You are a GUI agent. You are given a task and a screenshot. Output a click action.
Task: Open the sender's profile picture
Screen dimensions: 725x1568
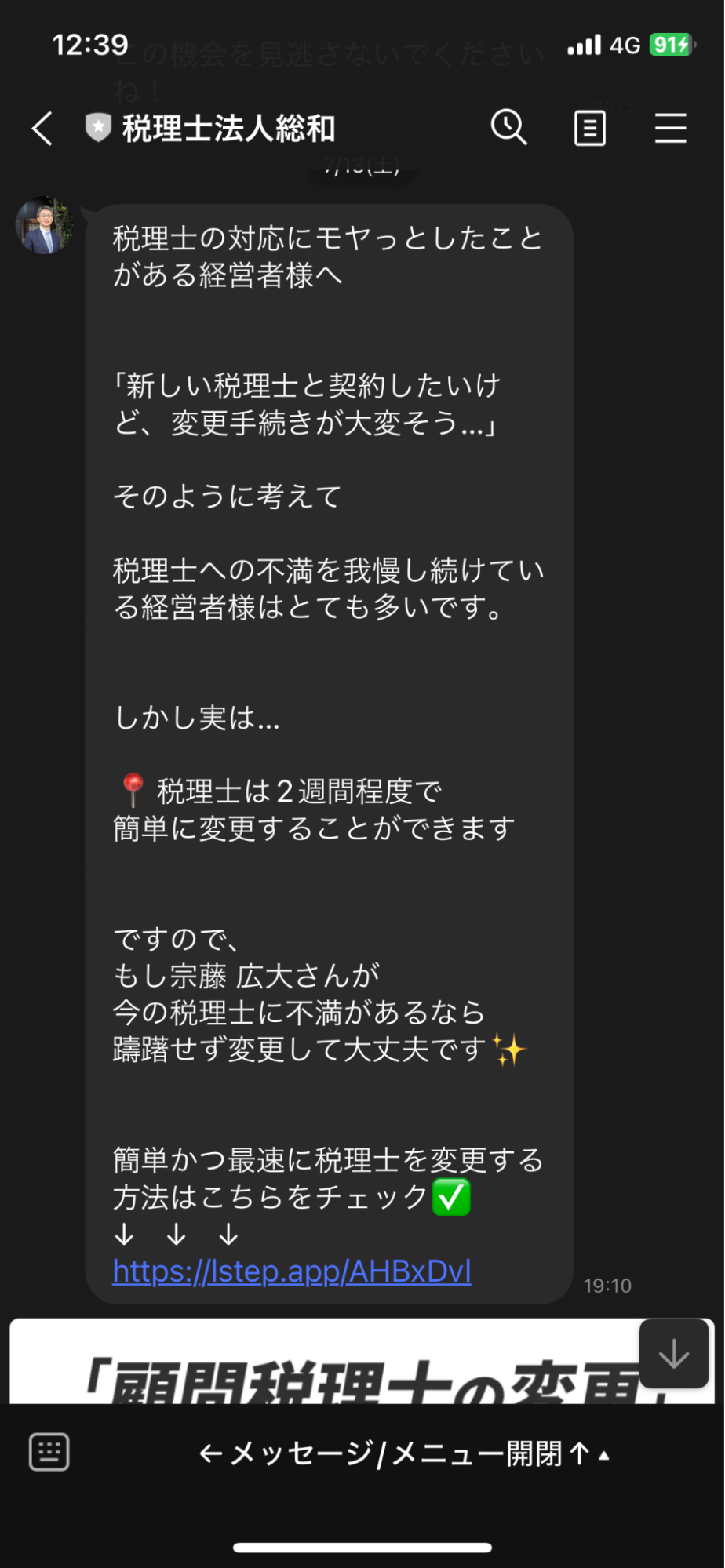point(45,226)
